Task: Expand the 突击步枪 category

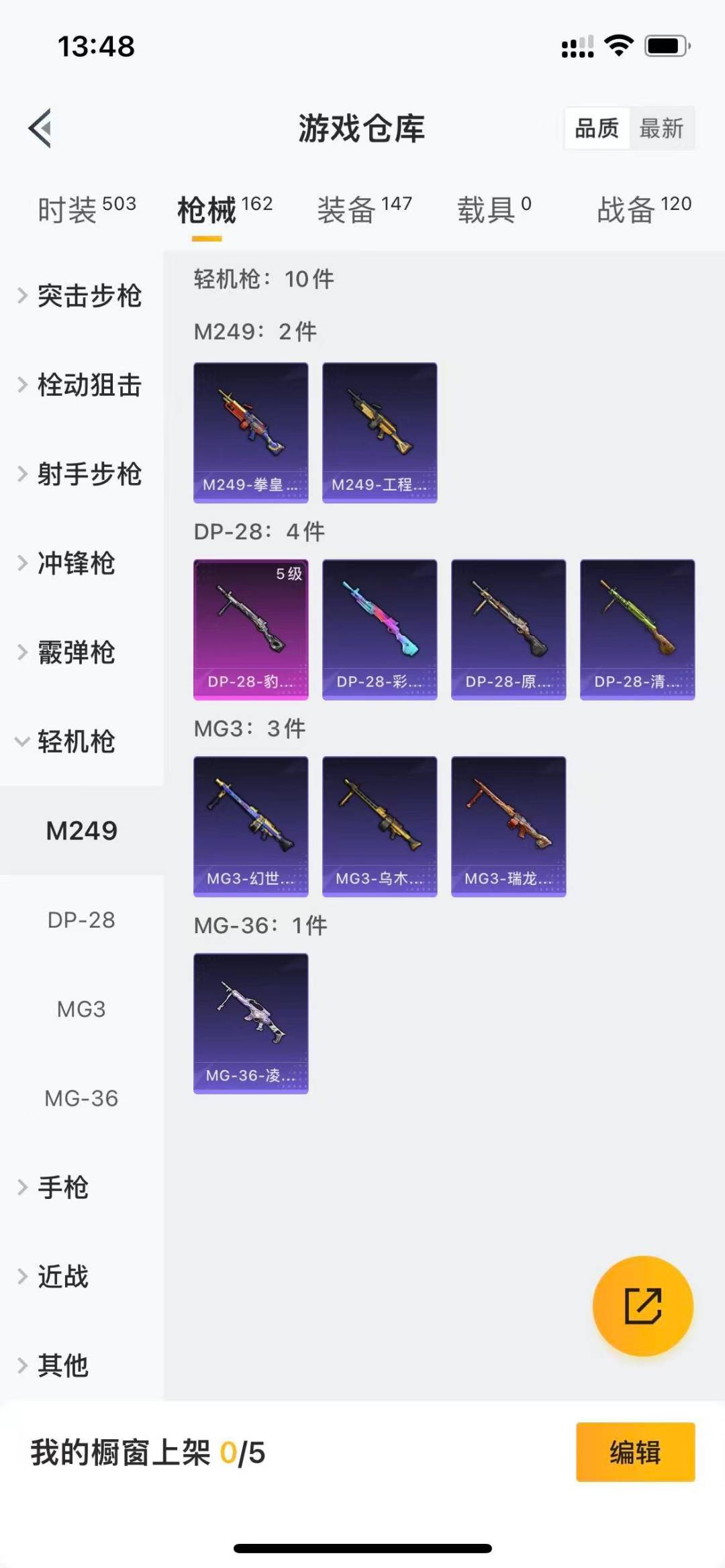Action: coord(81,296)
